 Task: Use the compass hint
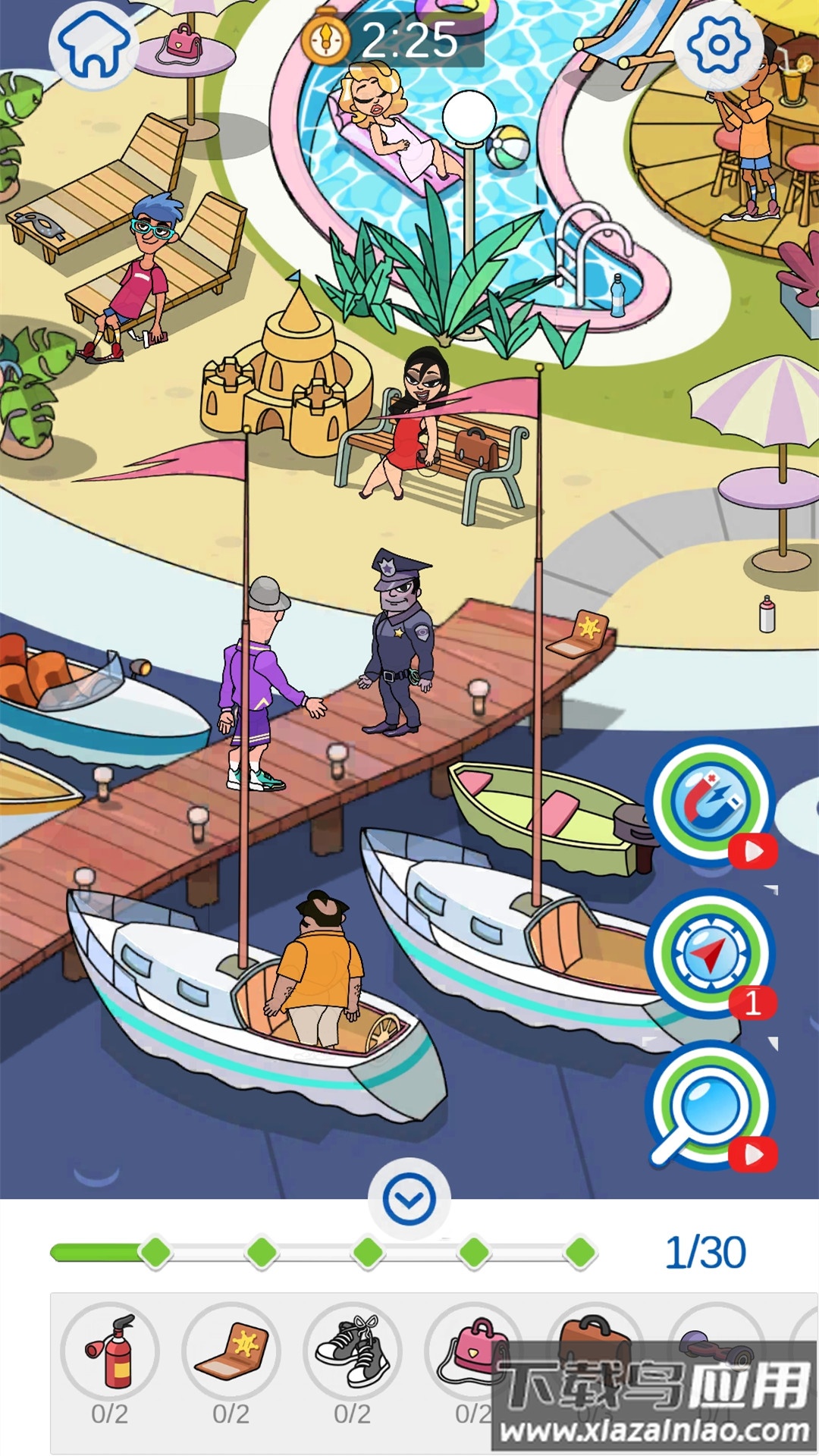tap(709, 953)
